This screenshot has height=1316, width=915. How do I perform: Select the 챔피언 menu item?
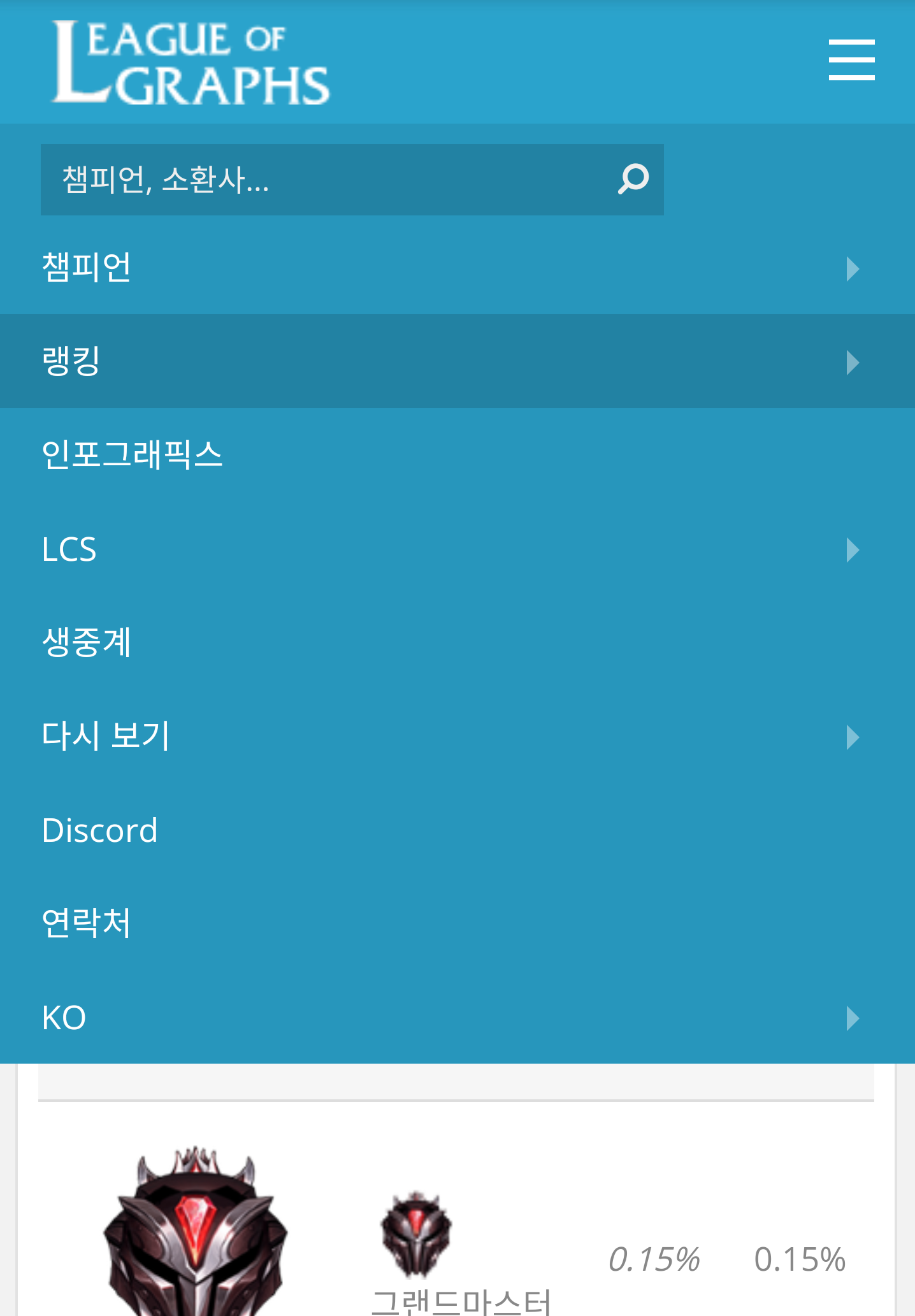point(87,268)
